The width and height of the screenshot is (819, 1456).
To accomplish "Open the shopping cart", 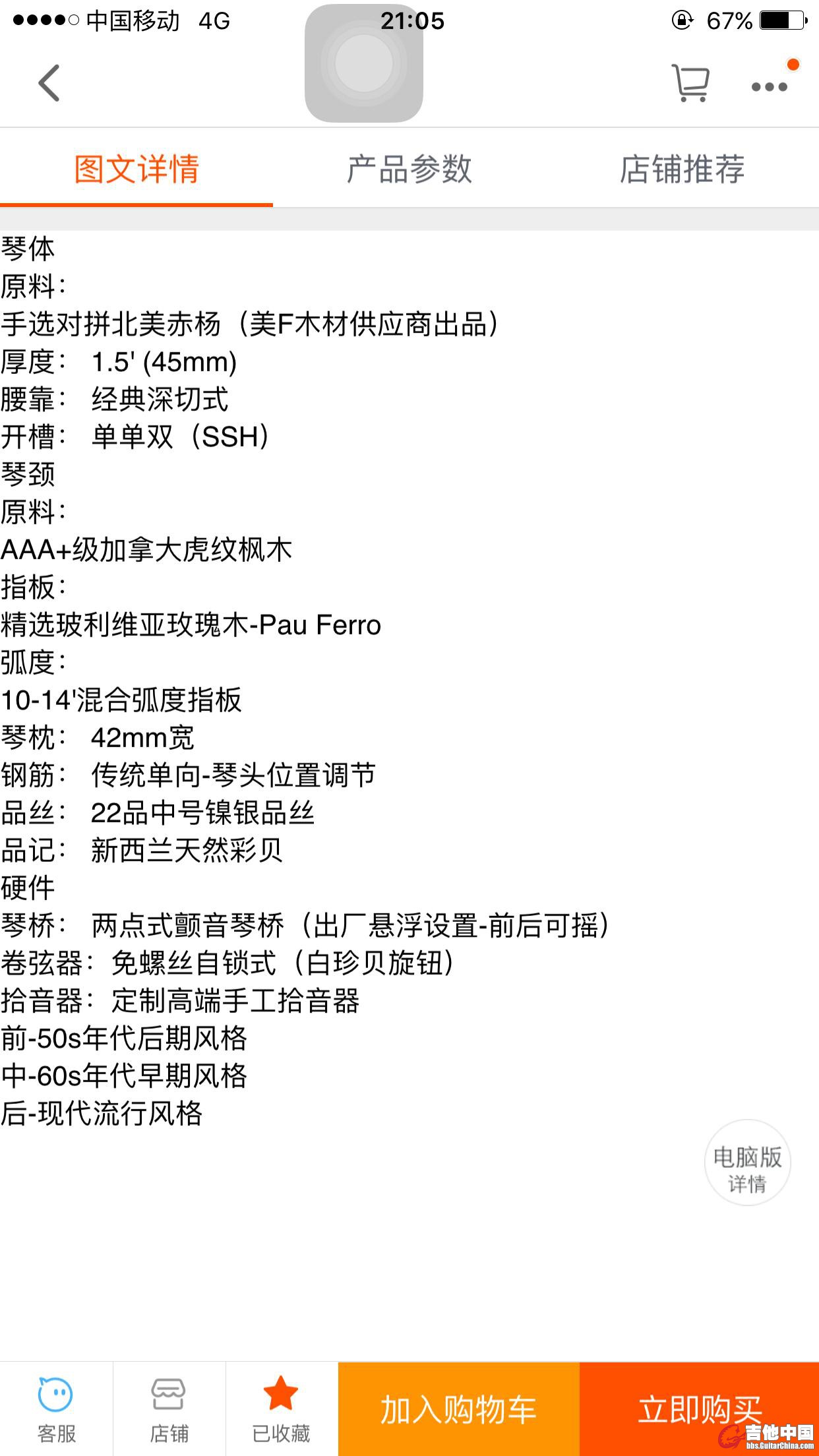I will tap(690, 83).
